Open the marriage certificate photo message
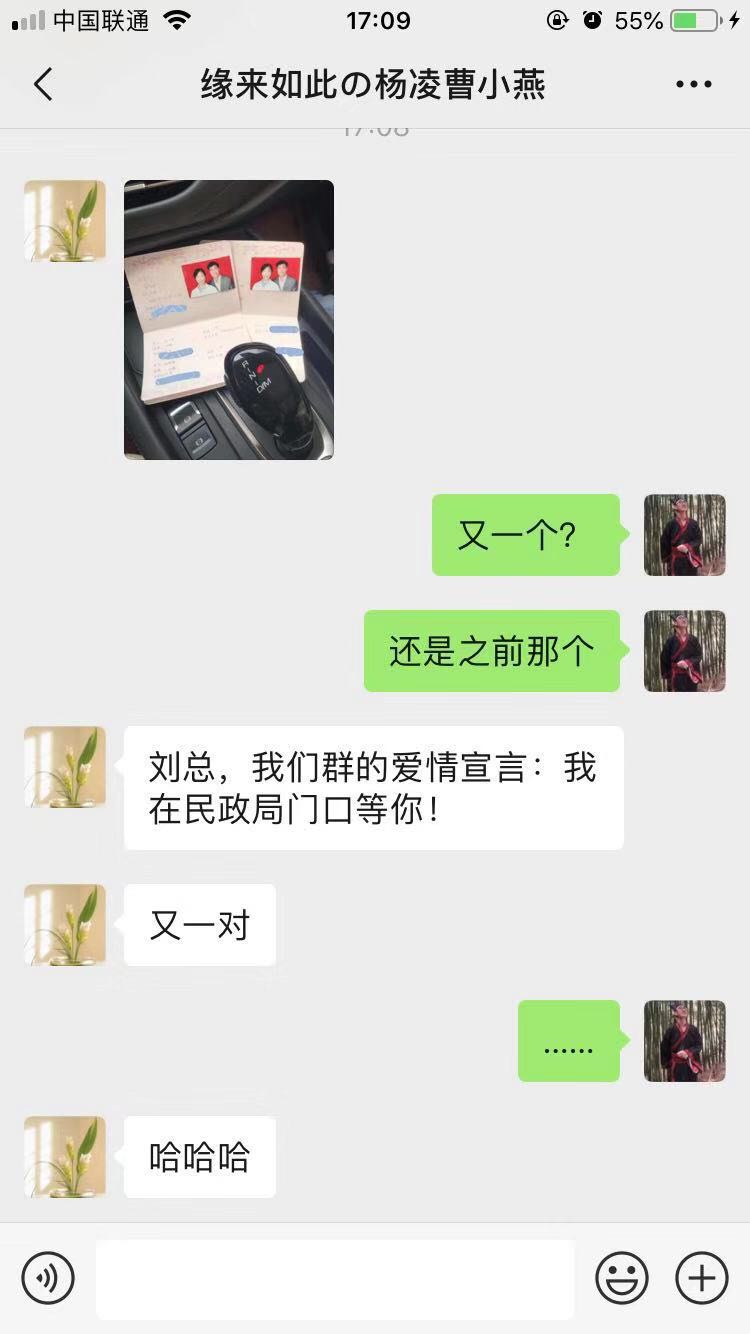 click(x=228, y=320)
